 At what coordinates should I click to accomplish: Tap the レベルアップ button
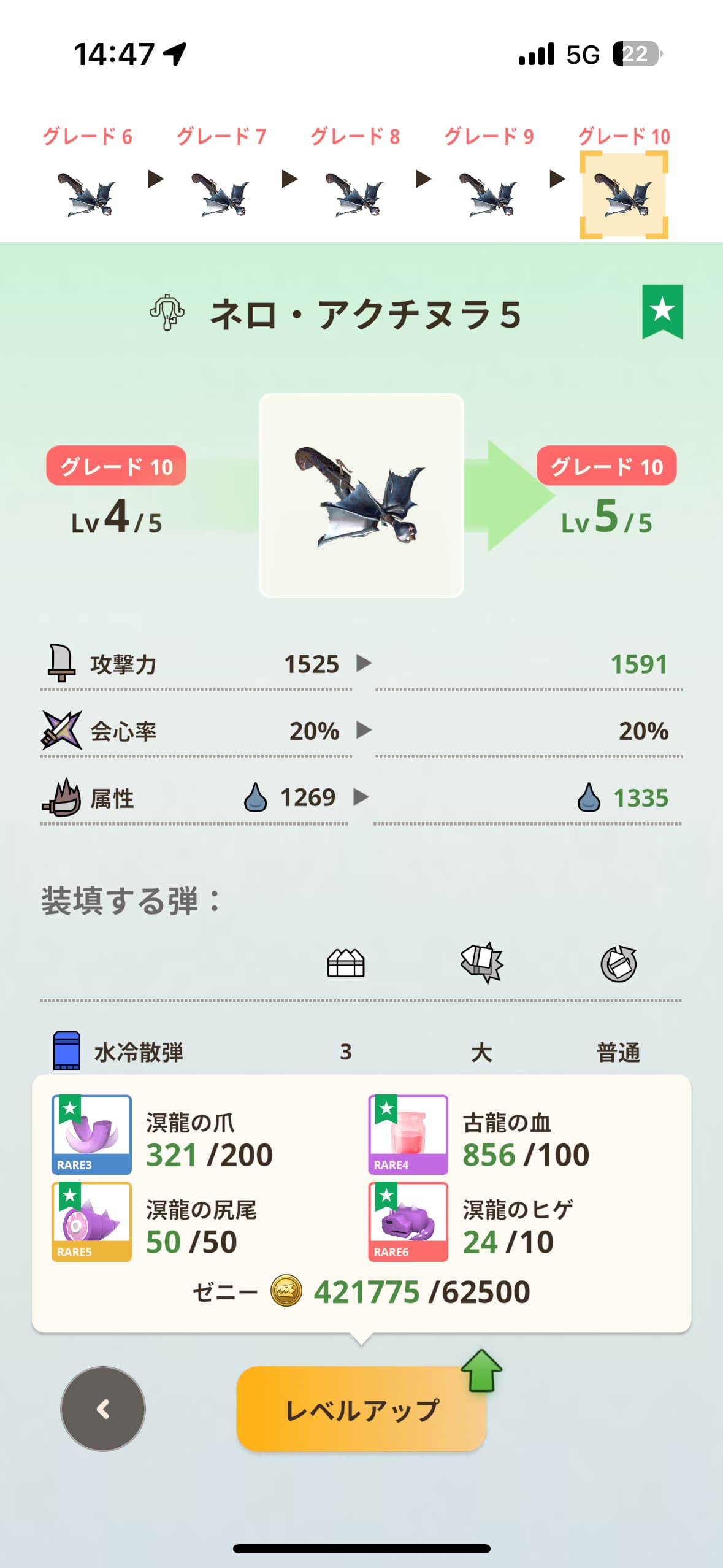[361, 1409]
